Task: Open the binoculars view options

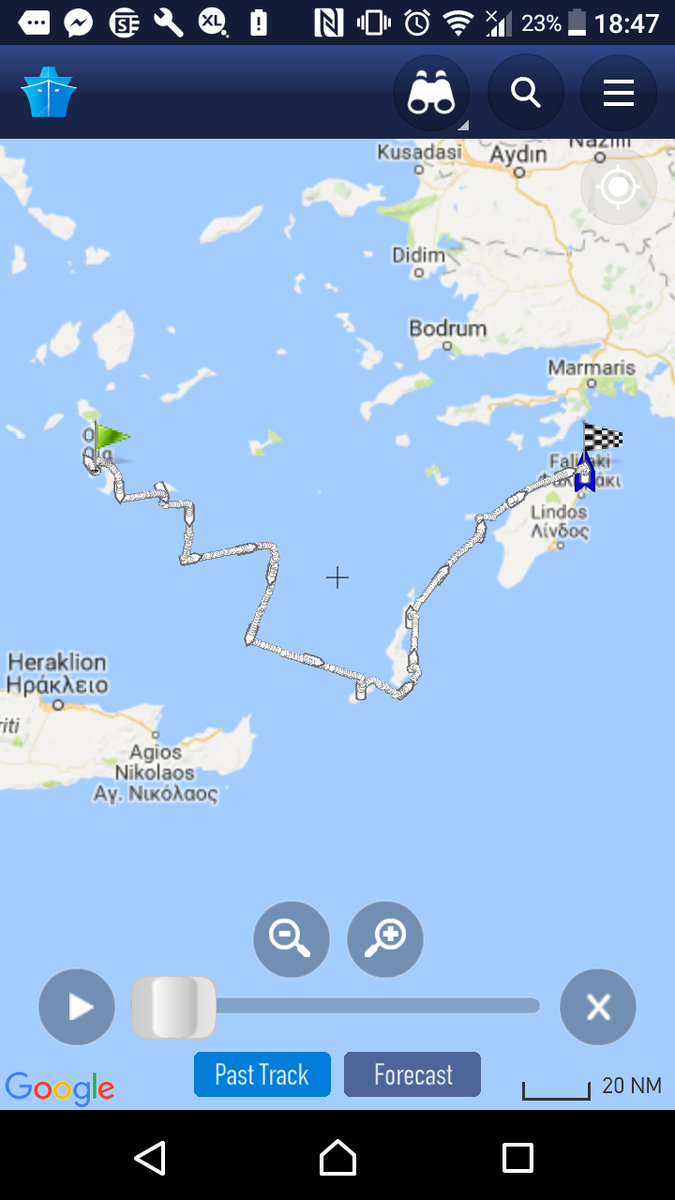Action: 432,93
